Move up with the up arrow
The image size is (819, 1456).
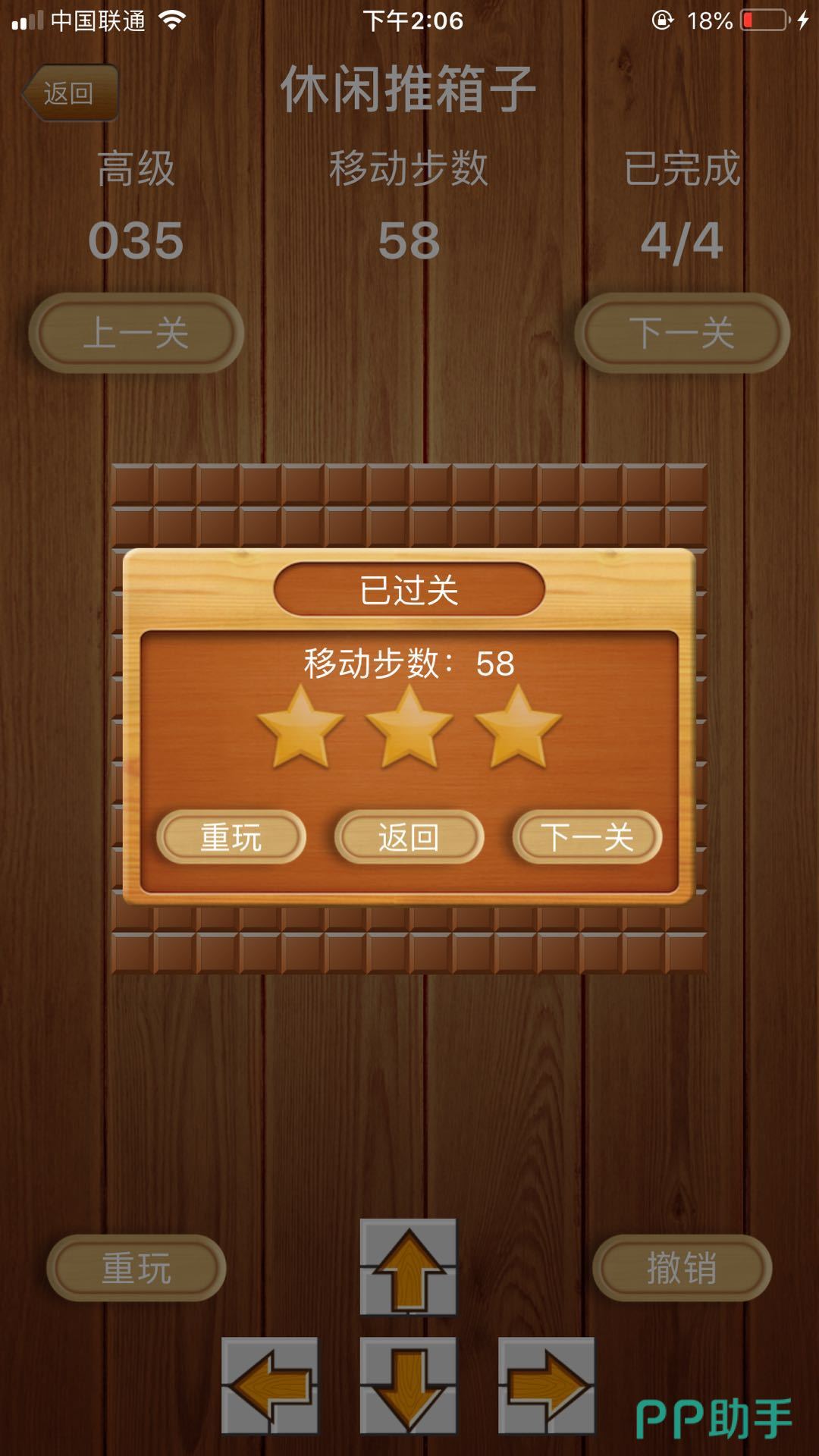pos(409,1268)
